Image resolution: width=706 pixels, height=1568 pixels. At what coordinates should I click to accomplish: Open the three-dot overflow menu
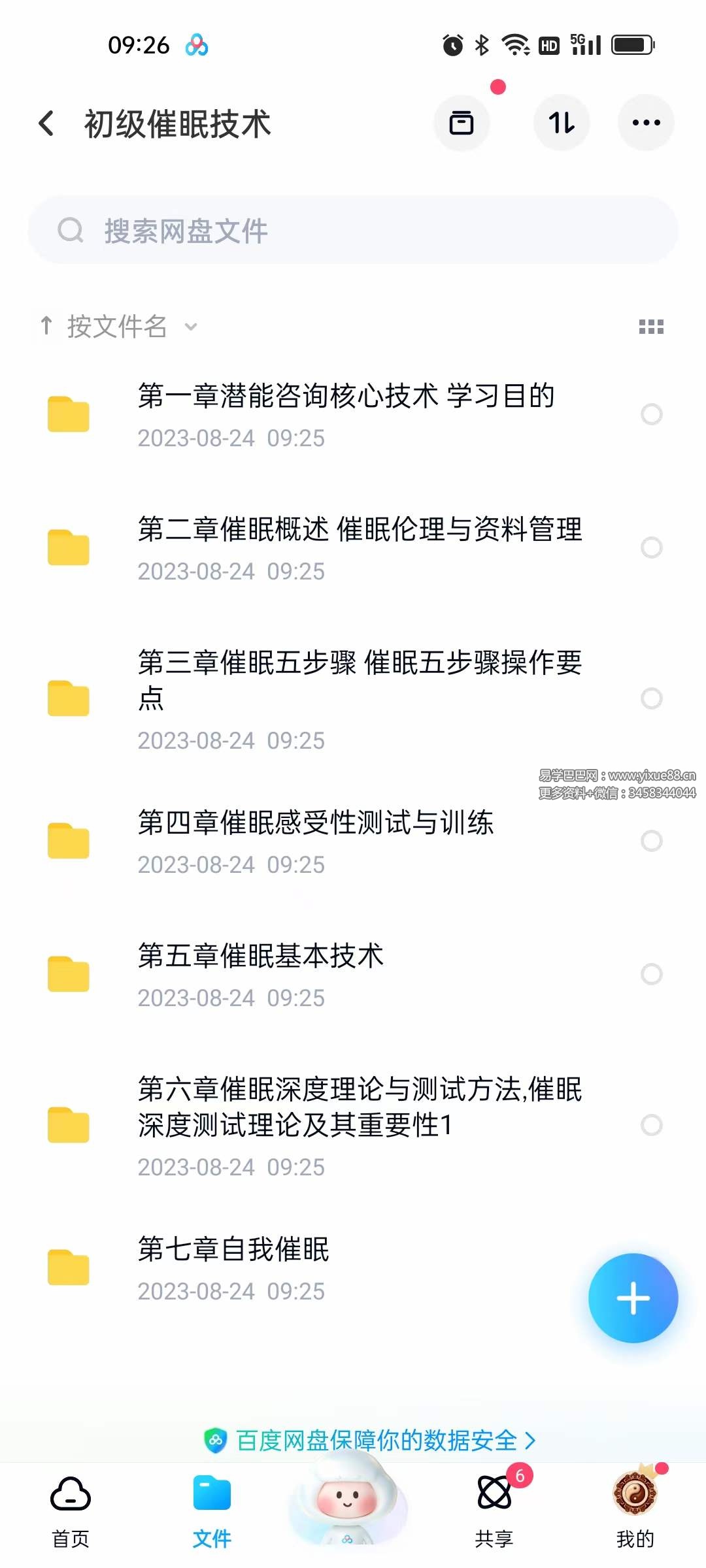pos(646,123)
